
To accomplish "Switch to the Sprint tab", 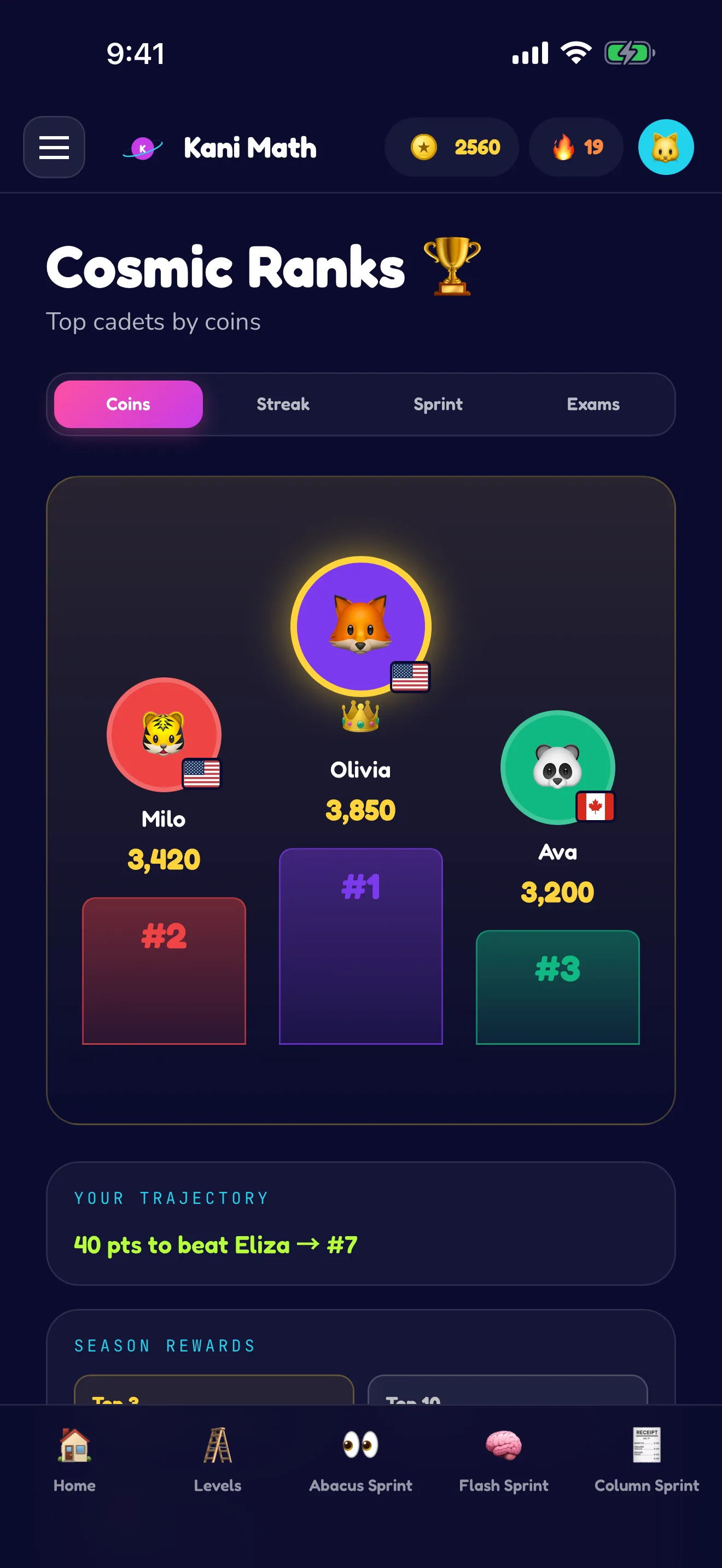I will (438, 404).
